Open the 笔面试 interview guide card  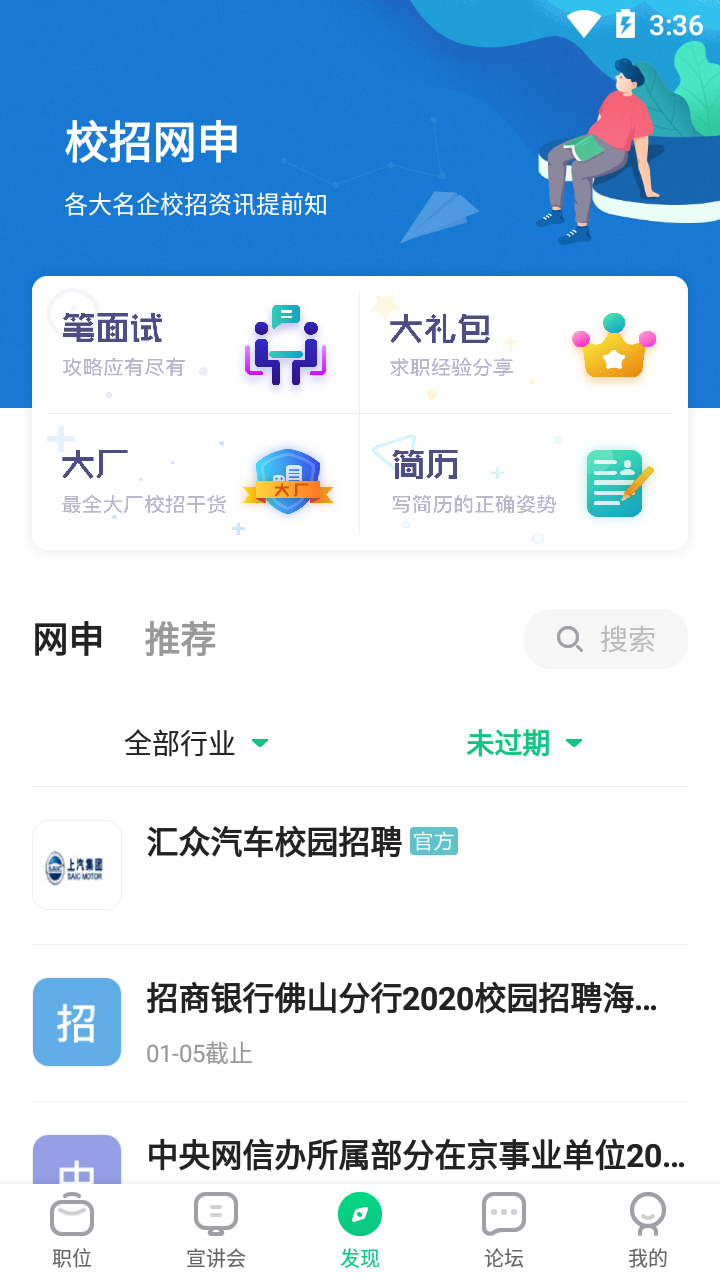[196, 346]
